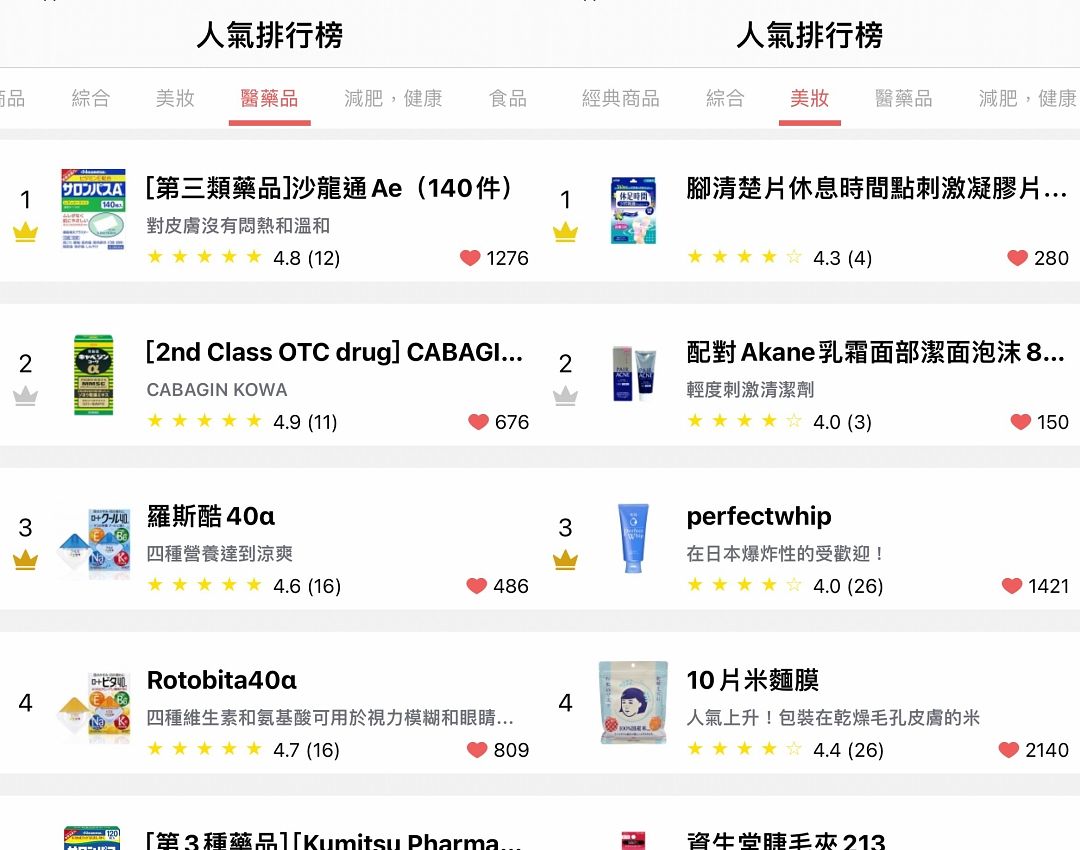The height and width of the screenshot is (850, 1080).
Task: Open the 羅斯酷 40α product
Action: (x=211, y=517)
